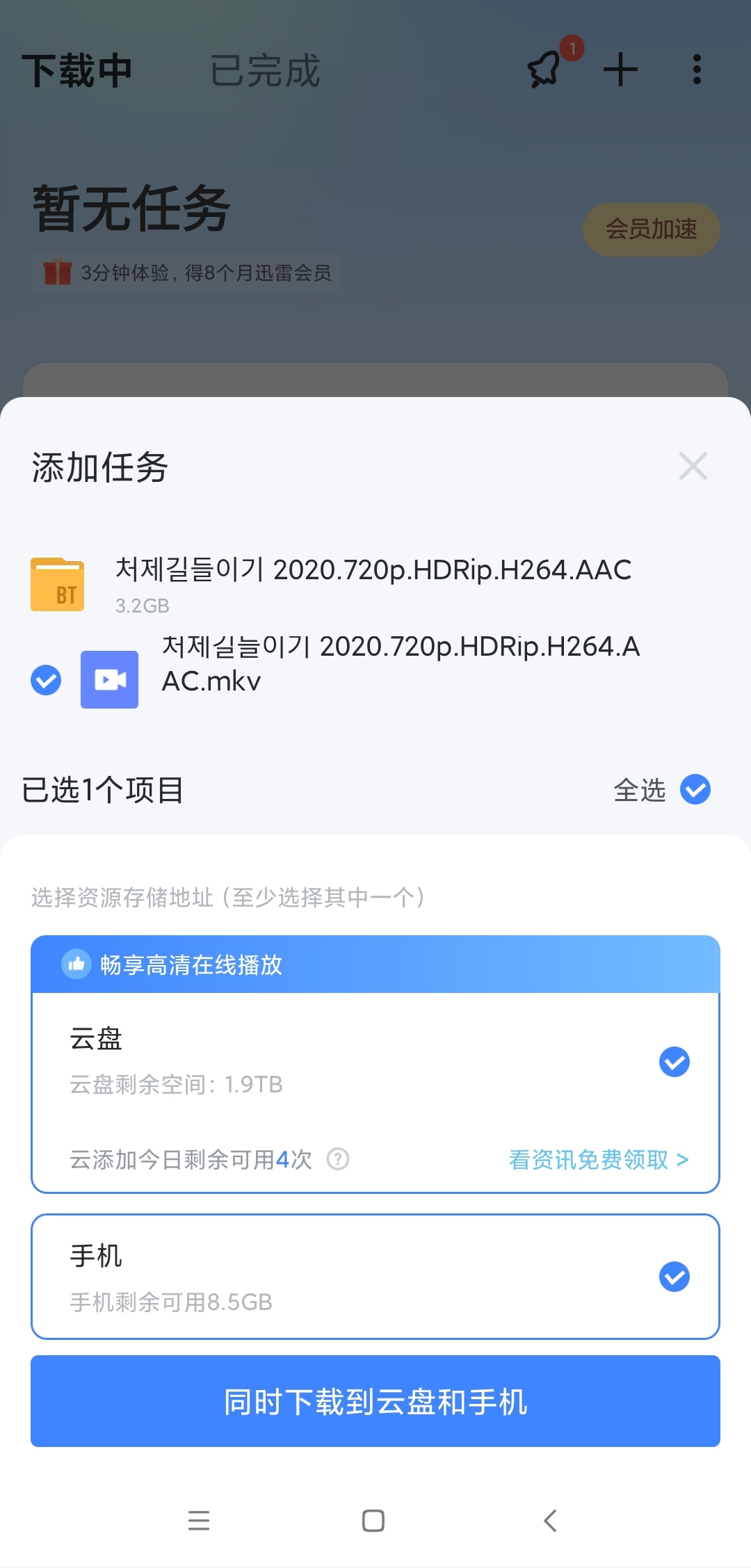This screenshot has width=751, height=1568.
Task: Close the 添加任务 dialog
Action: (x=693, y=466)
